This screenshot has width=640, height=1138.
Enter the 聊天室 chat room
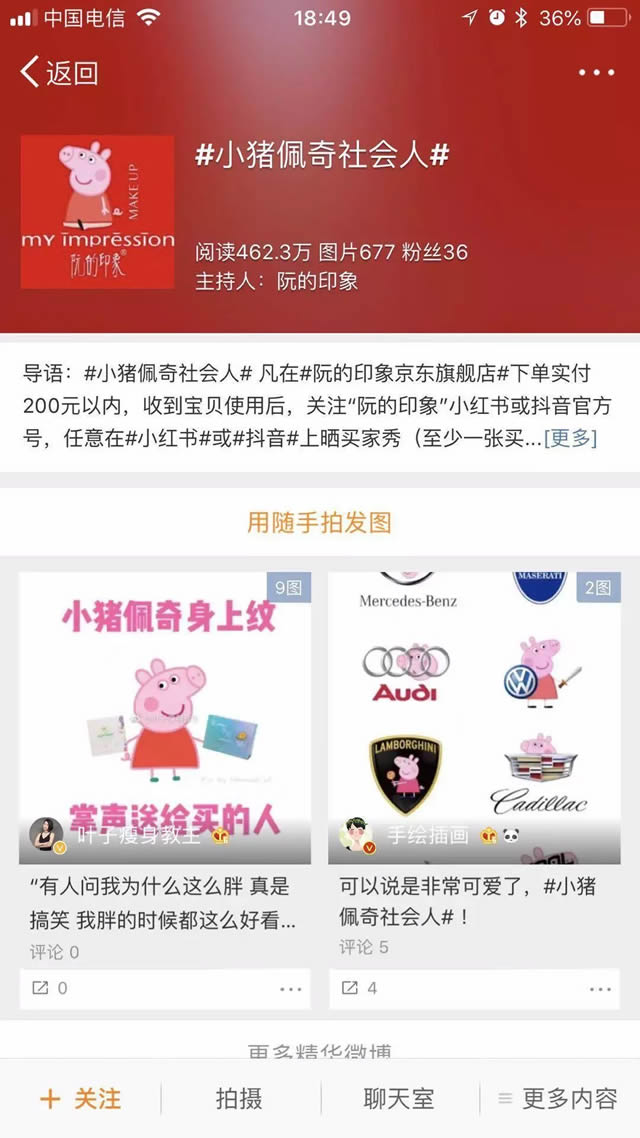point(398,1099)
